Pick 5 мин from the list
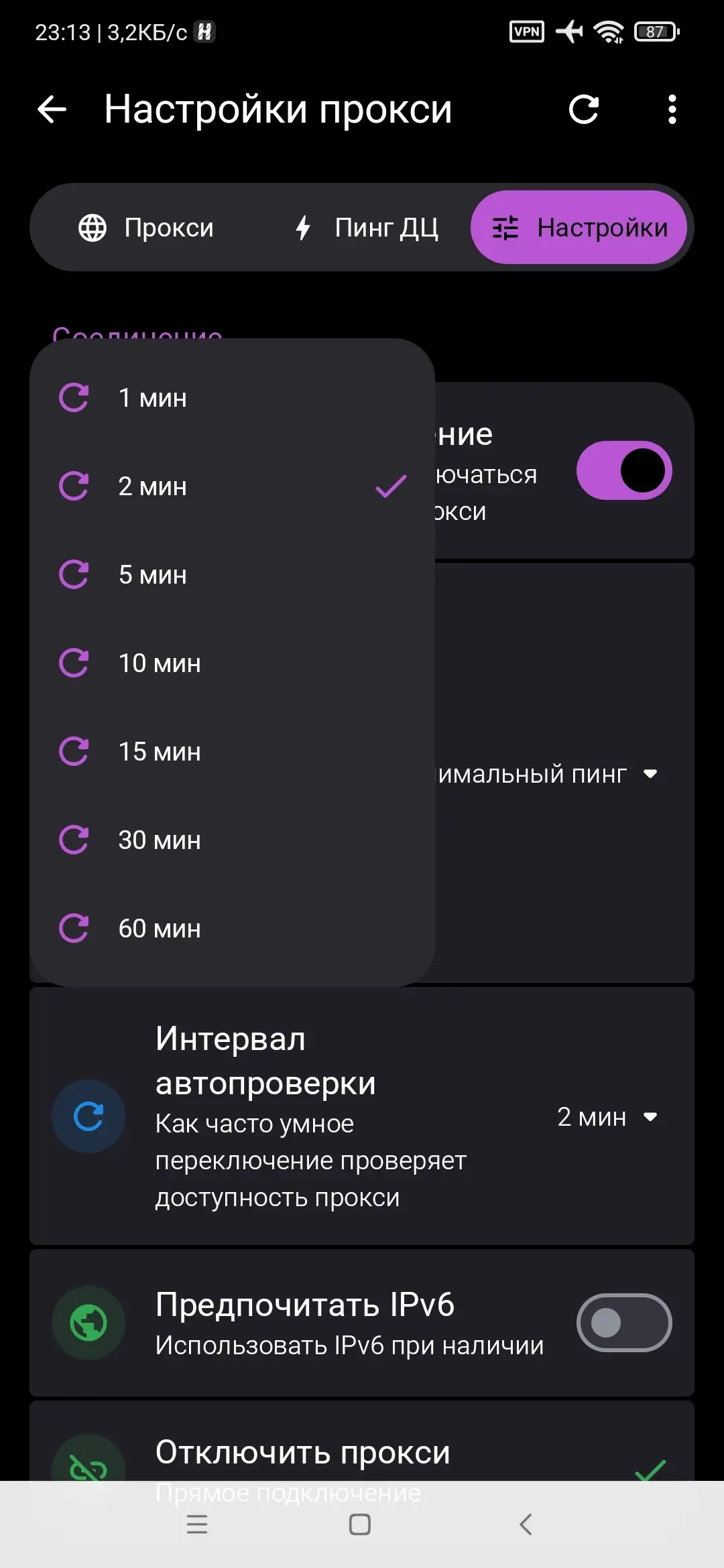The height and width of the screenshot is (1568, 724). point(233,575)
